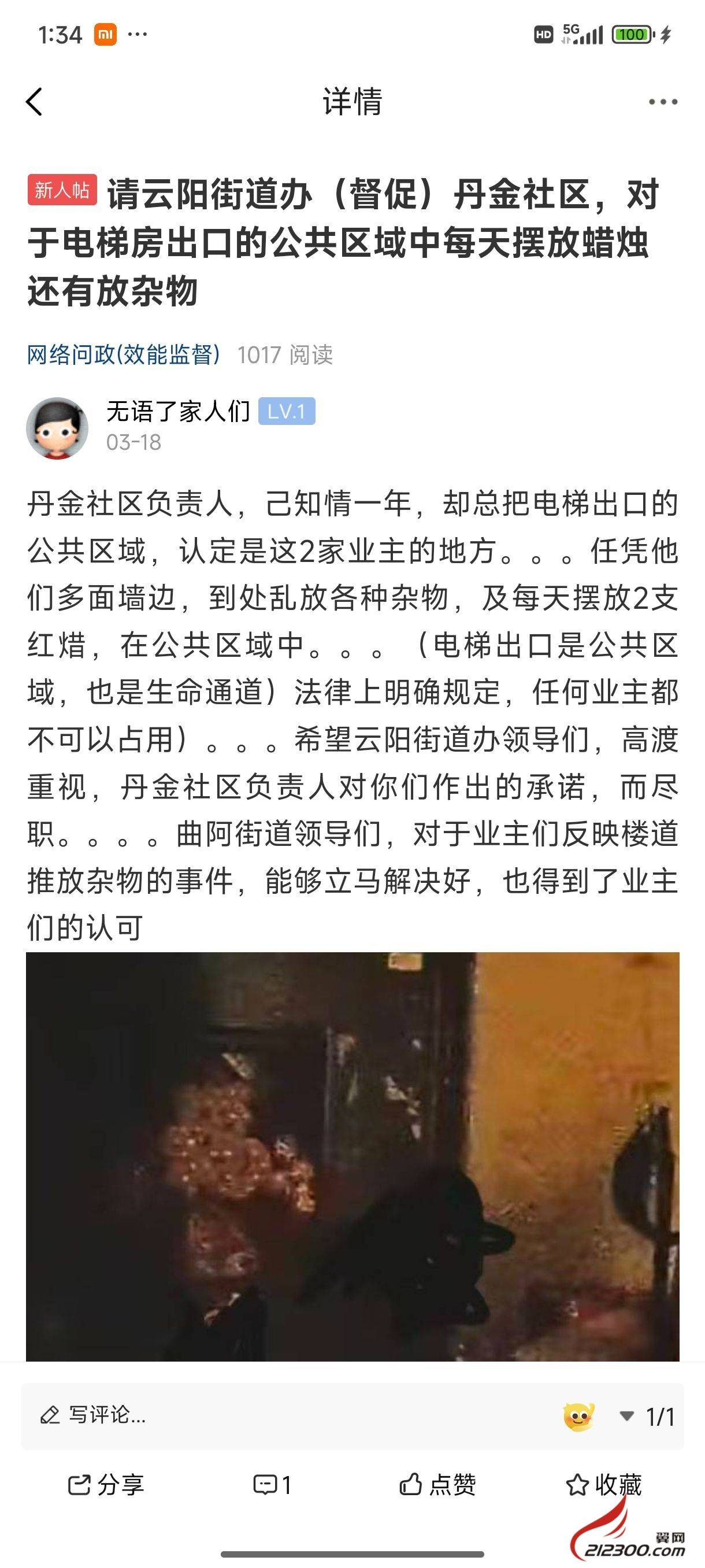The width and height of the screenshot is (705, 1568).
Task: Save the post with 收藏
Action: click(x=603, y=1485)
